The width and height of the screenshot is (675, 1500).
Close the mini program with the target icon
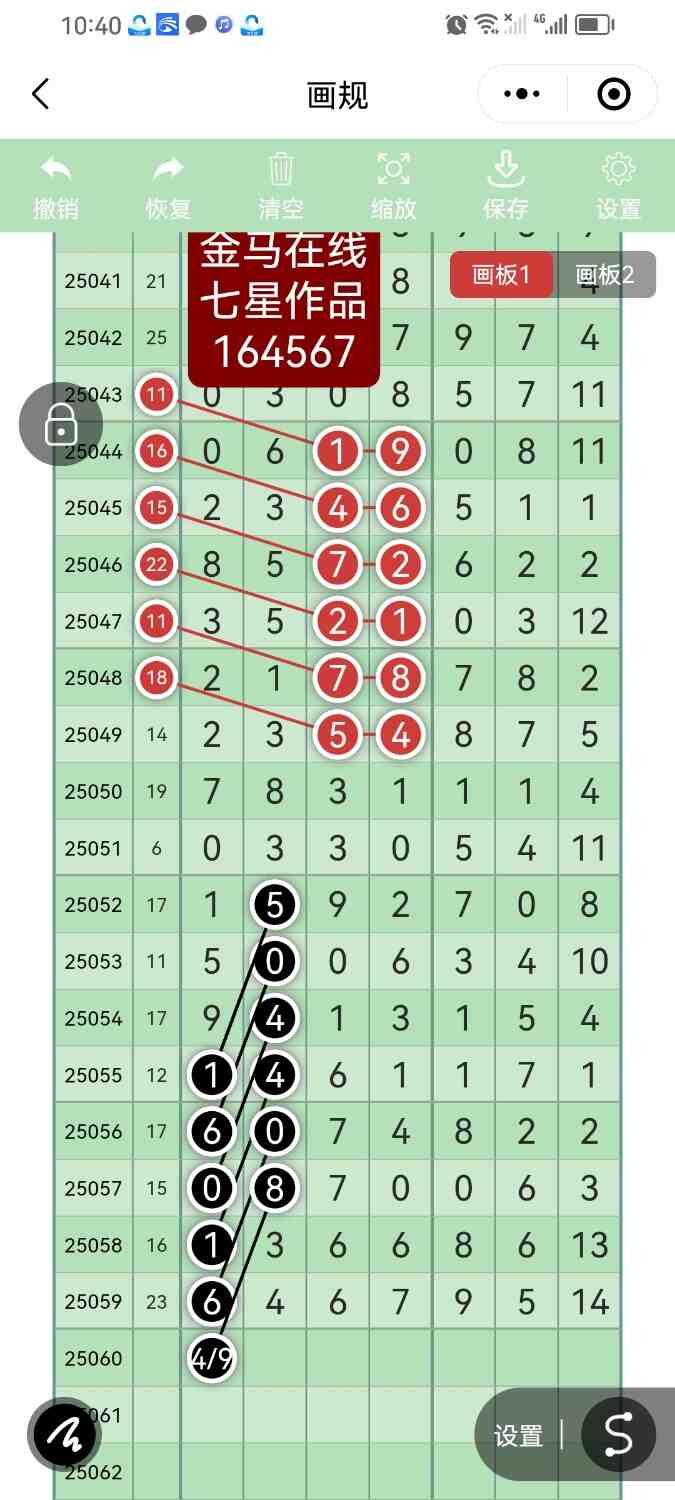613,95
